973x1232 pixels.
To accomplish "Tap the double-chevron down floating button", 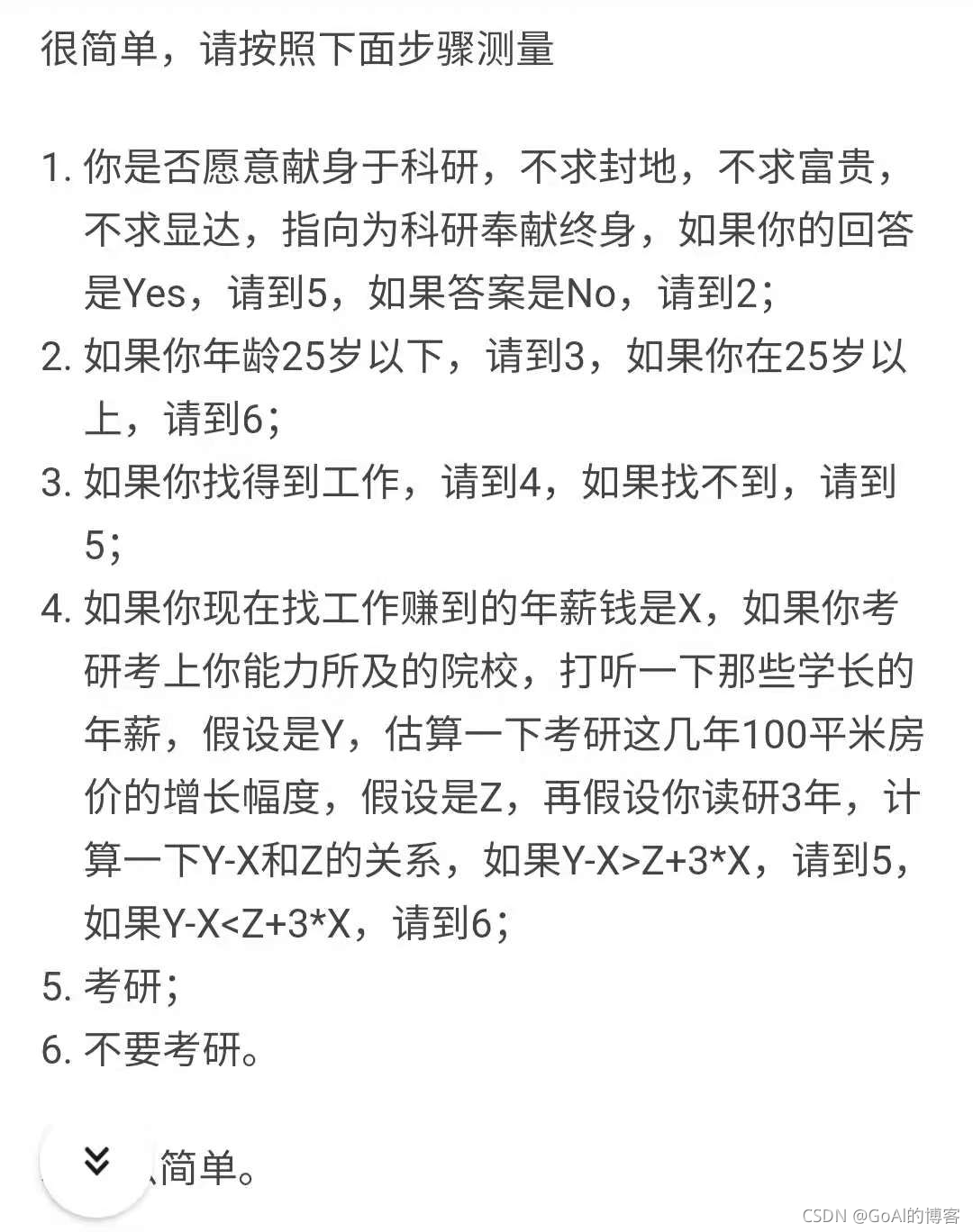I will click(x=95, y=1163).
